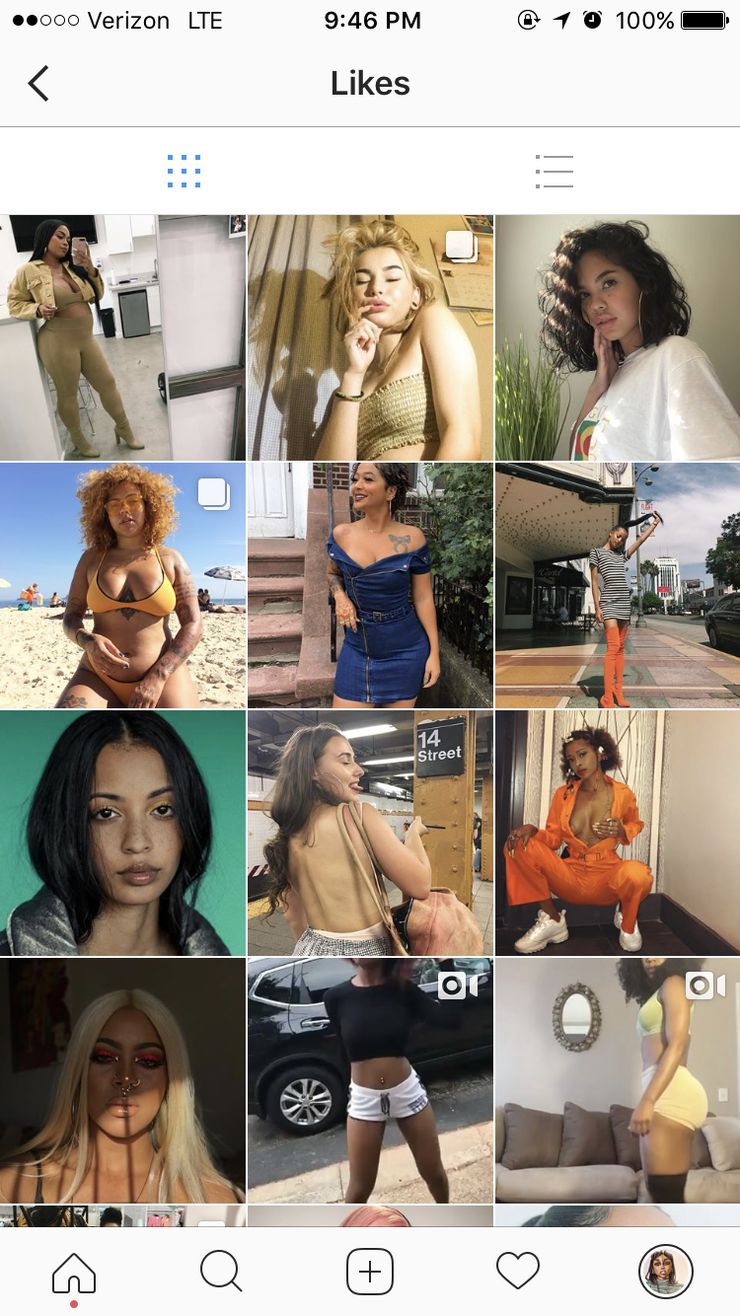Viewport: 740px width, 1316px height.
Task: Open the beach photo with yellow bikini
Action: coord(122,585)
